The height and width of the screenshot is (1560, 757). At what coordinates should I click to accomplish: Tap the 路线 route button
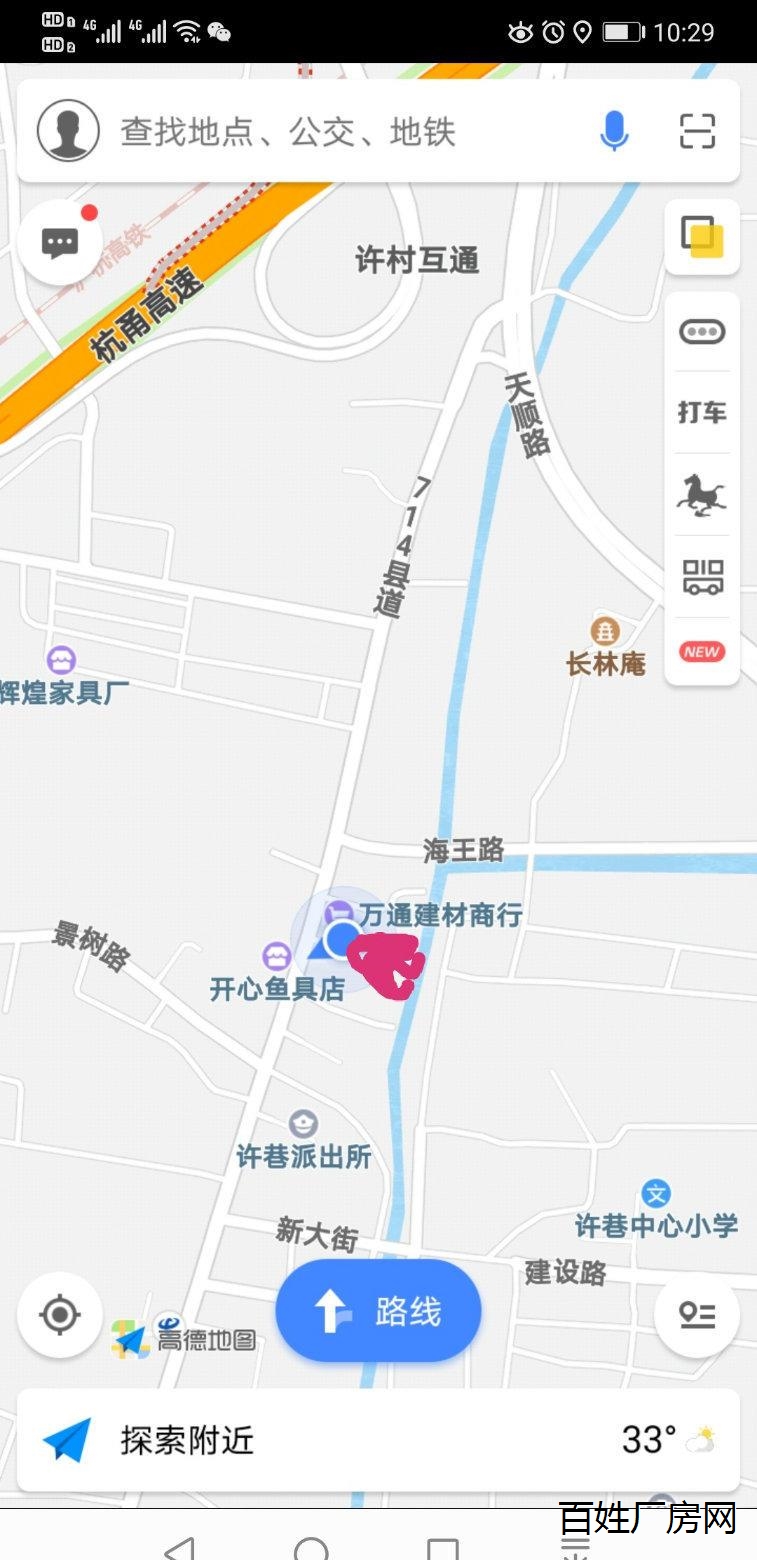(378, 1311)
